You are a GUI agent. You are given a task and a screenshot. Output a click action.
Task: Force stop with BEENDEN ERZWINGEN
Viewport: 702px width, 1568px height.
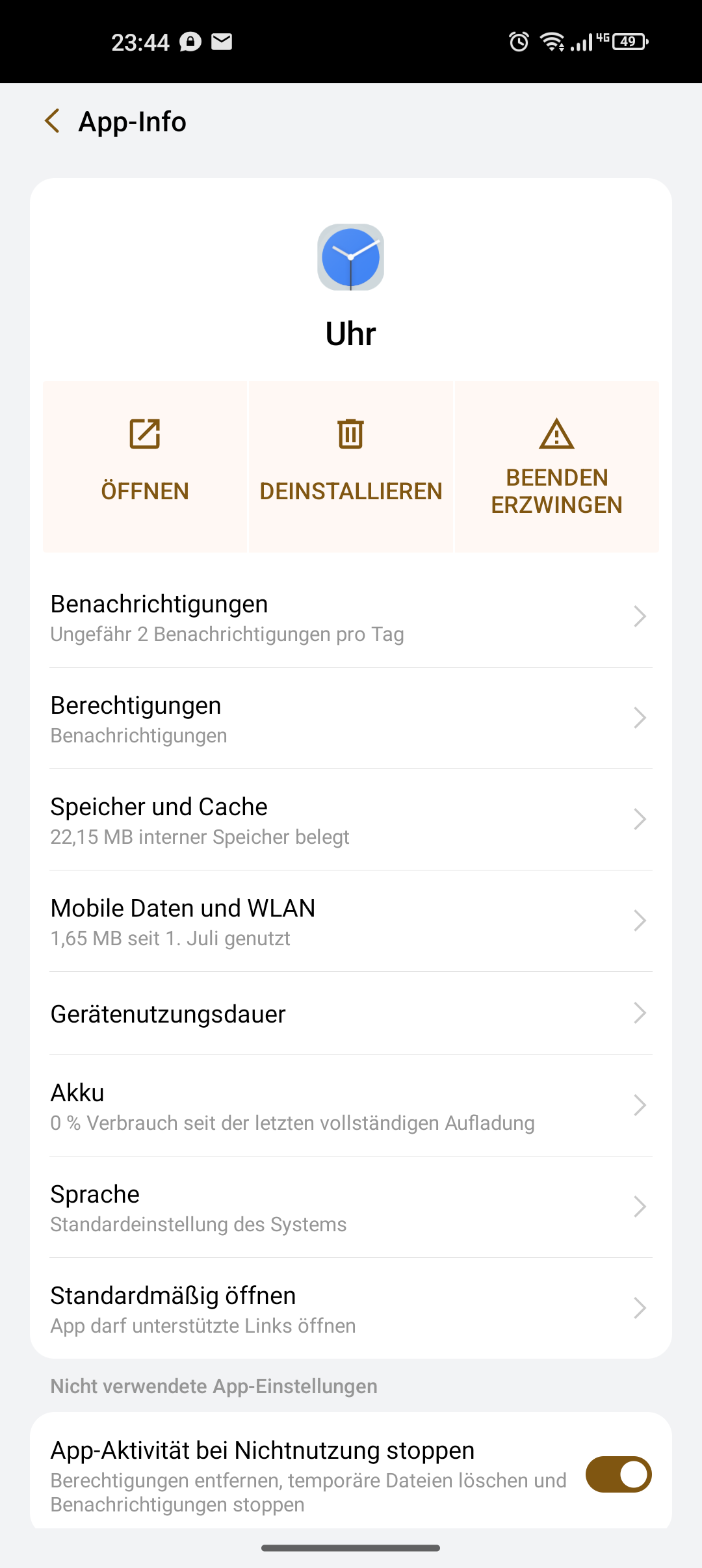click(x=556, y=466)
